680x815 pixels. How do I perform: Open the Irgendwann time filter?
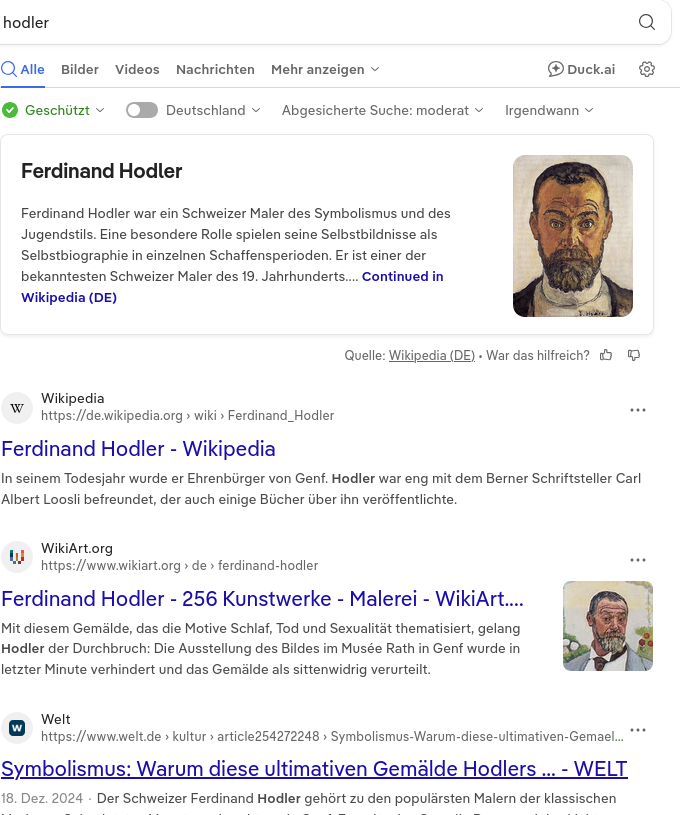[x=549, y=110]
